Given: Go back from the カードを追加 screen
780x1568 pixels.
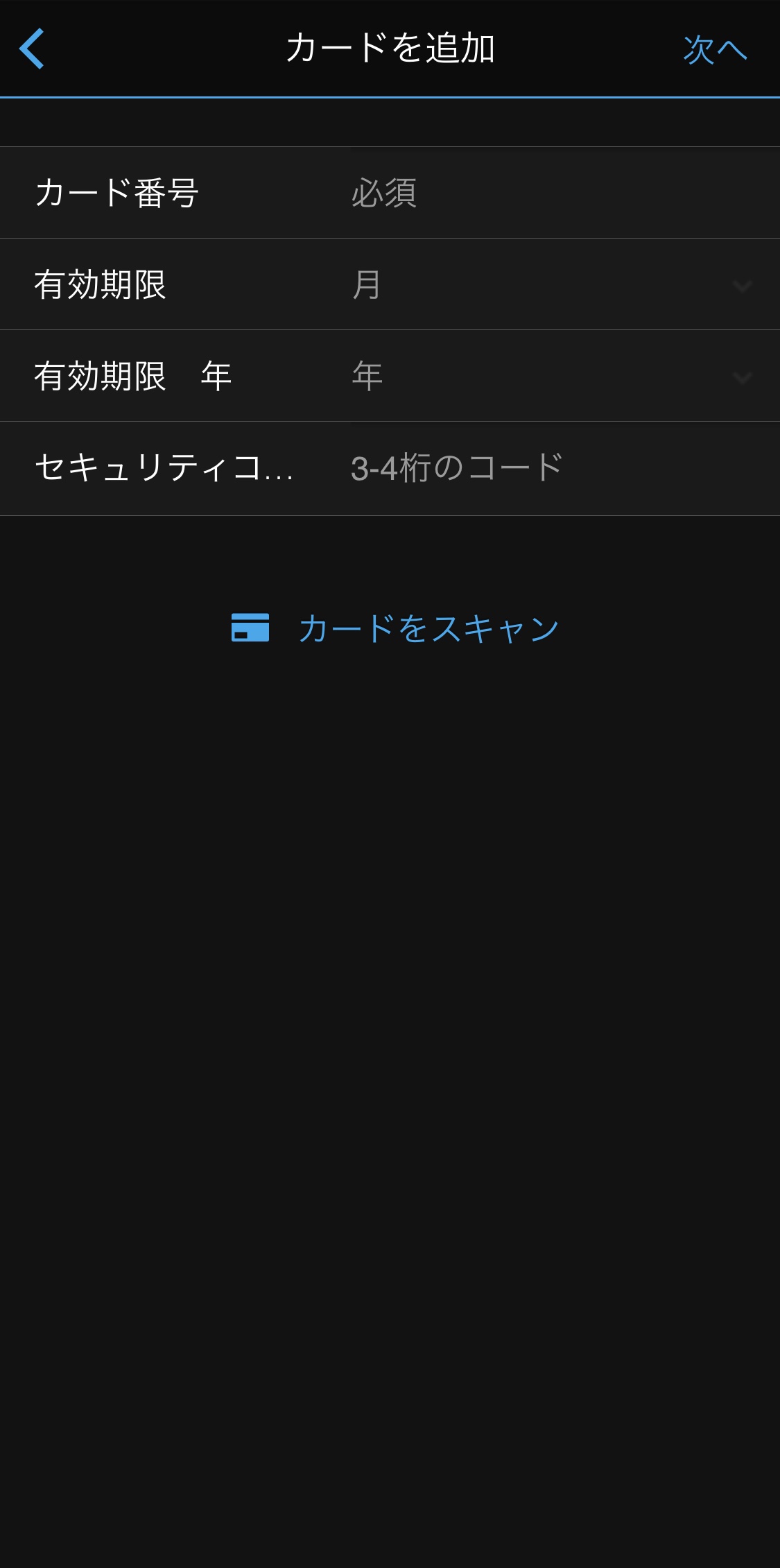Looking at the screenshot, I should tap(32, 49).
